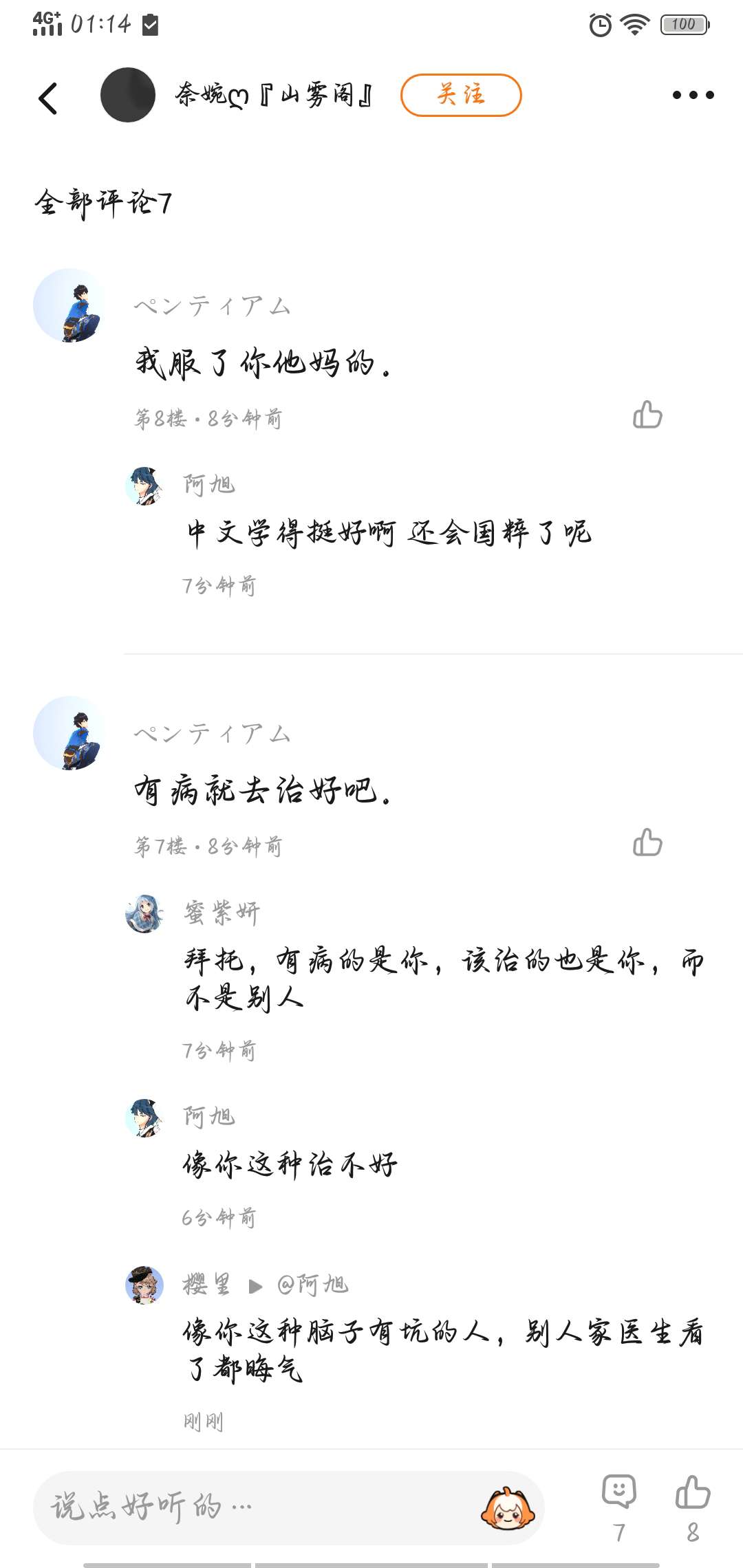
Task: Like the post via bottom thumbs-up
Action: [693, 1492]
